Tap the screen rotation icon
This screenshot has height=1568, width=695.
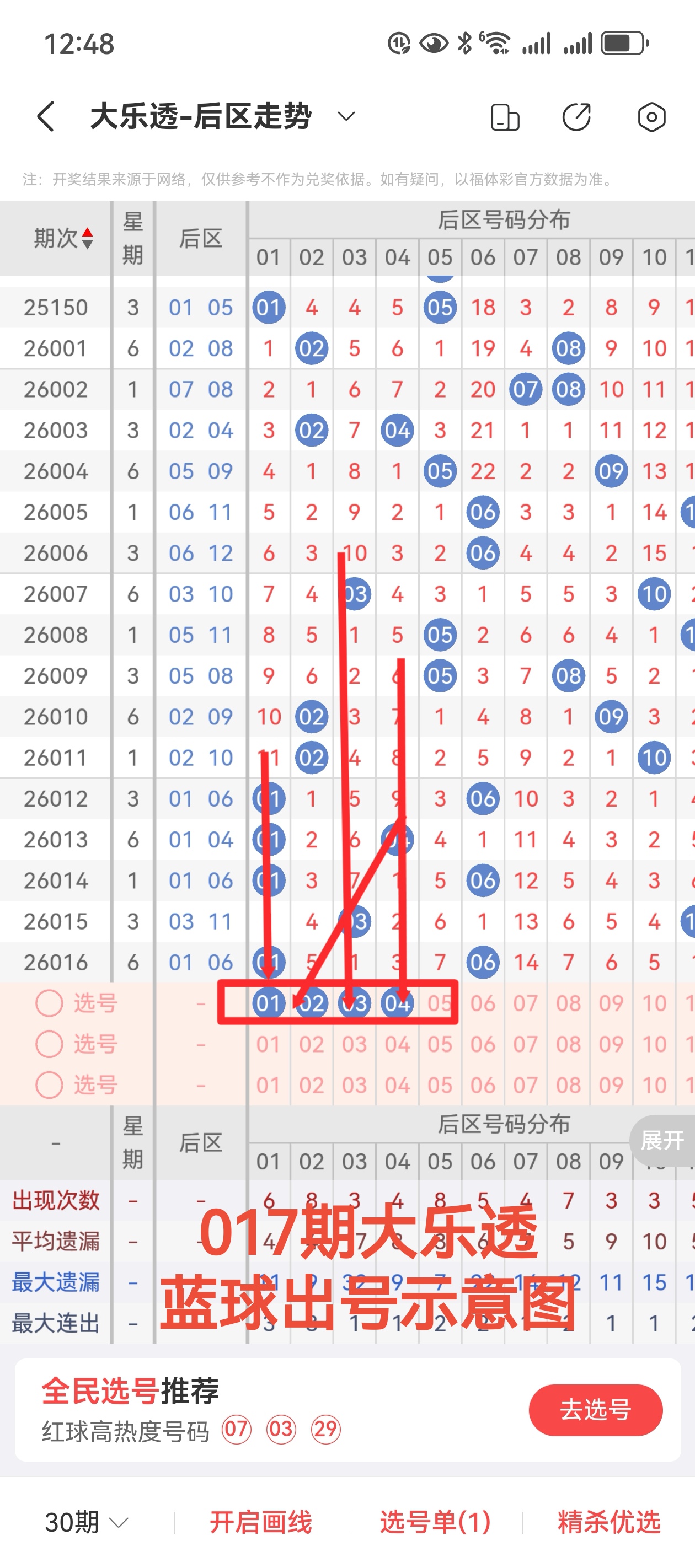[505, 117]
